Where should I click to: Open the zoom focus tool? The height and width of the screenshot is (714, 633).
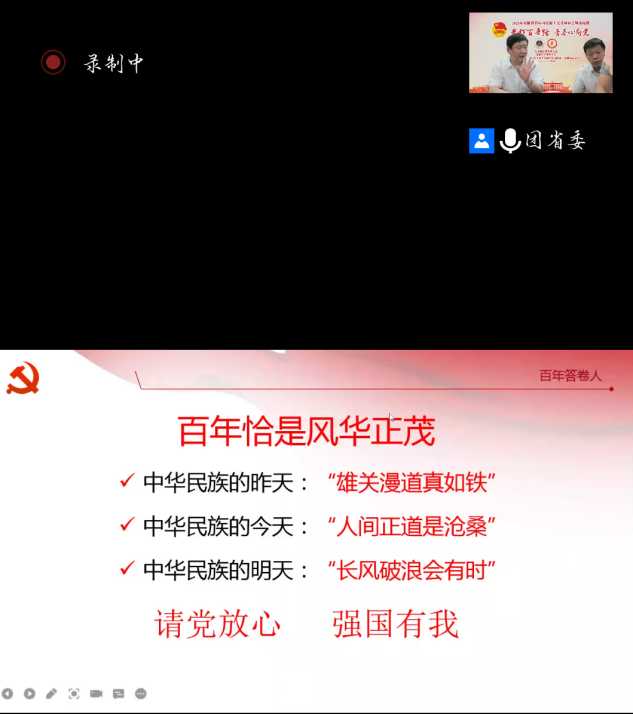point(74,693)
